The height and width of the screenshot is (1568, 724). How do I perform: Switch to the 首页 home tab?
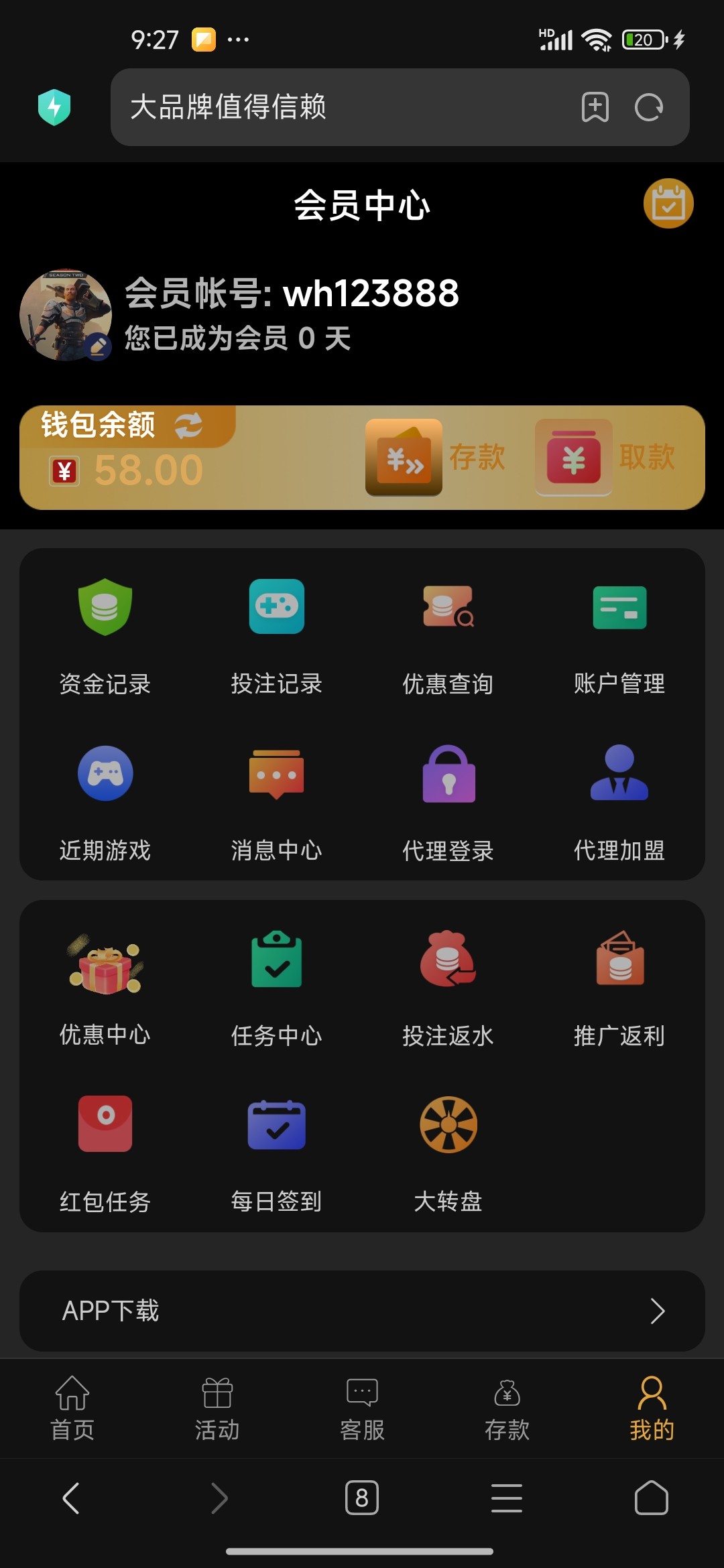[x=72, y=1408]
